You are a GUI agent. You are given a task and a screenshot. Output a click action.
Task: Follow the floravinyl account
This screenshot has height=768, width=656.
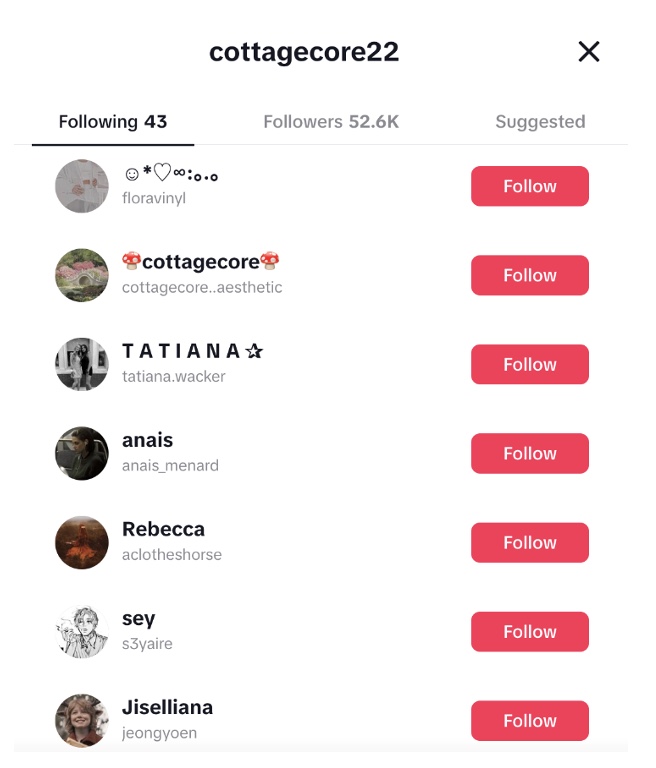(529, 187)
